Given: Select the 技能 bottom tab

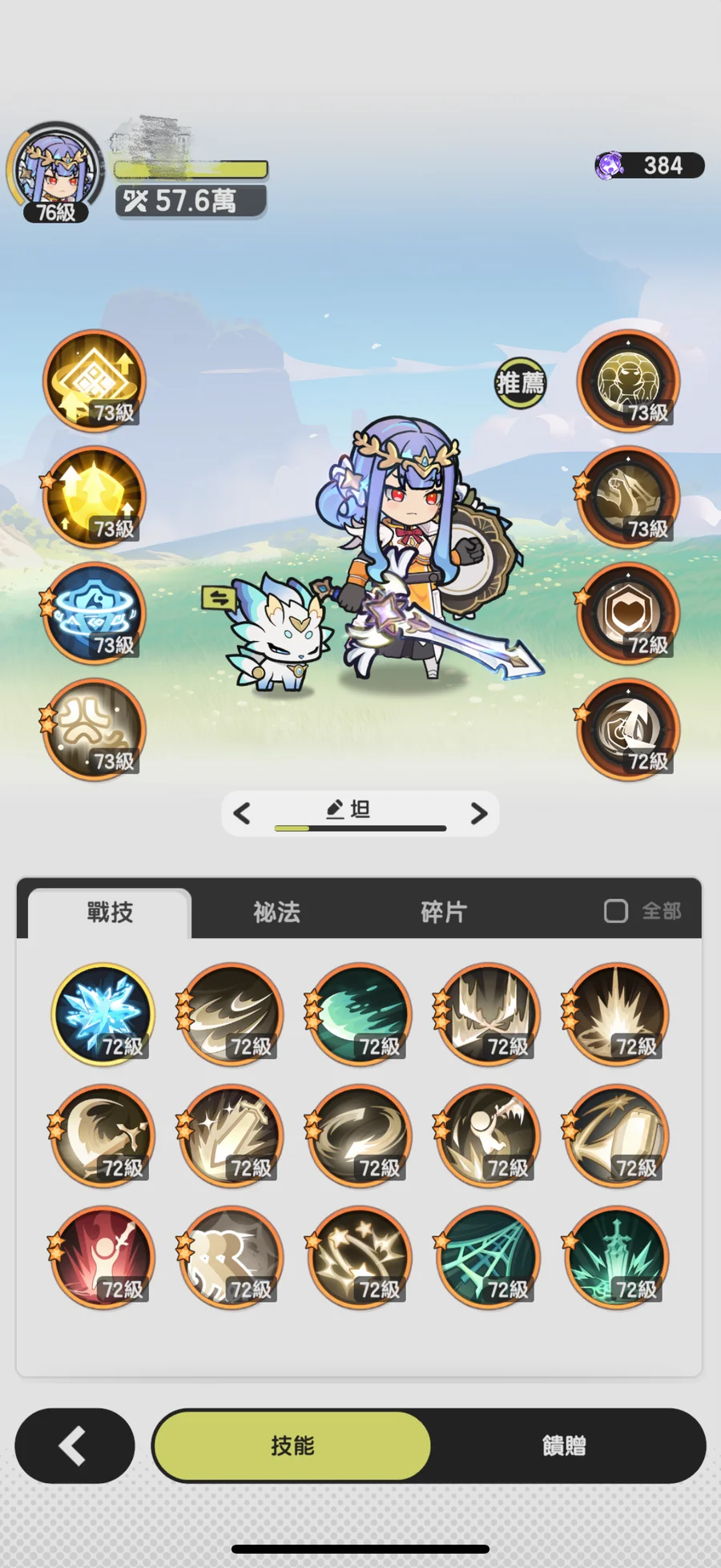Looking at the screenshot, I should pos(292,1445).
